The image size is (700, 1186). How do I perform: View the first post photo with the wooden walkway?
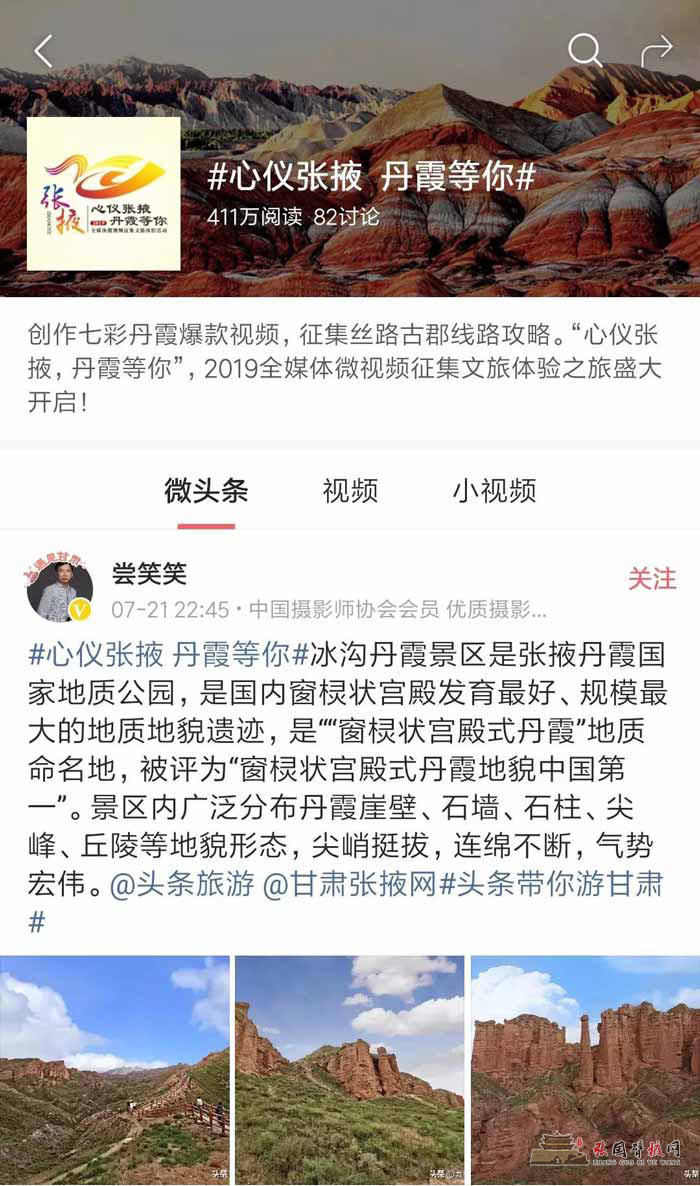pos(114,1070)
